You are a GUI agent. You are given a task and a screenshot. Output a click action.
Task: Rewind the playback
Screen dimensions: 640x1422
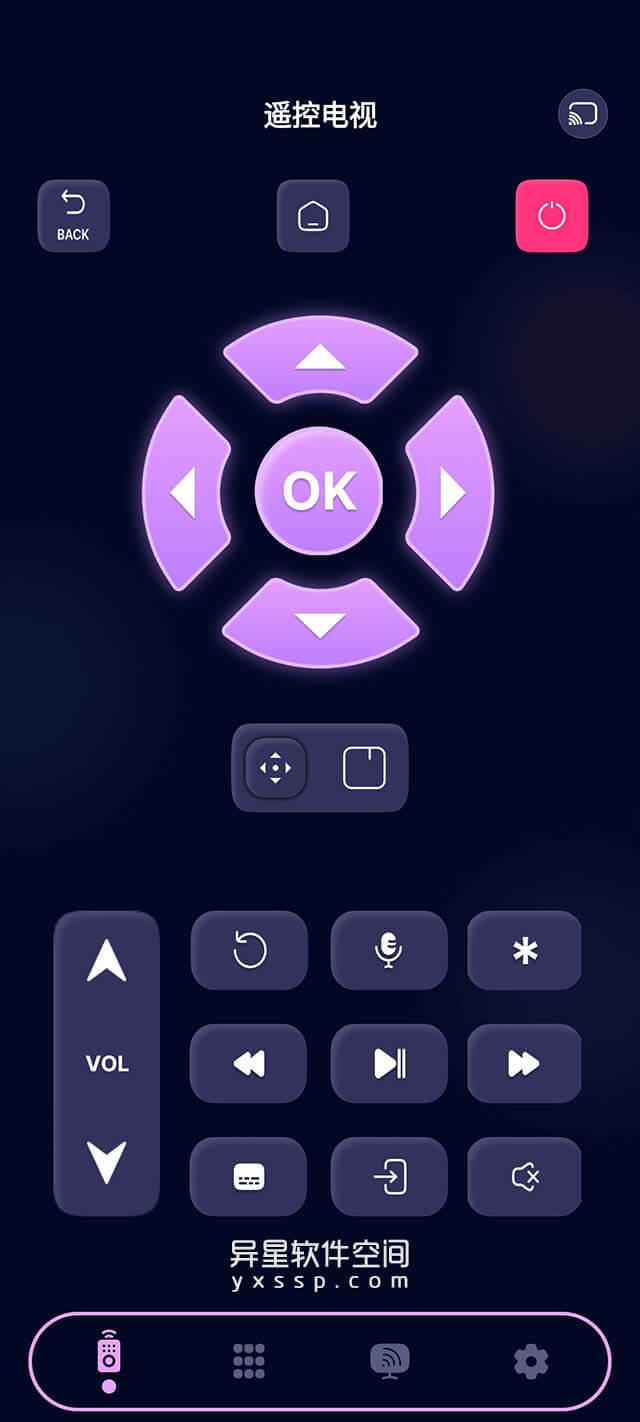click(x=248, y=1064)
